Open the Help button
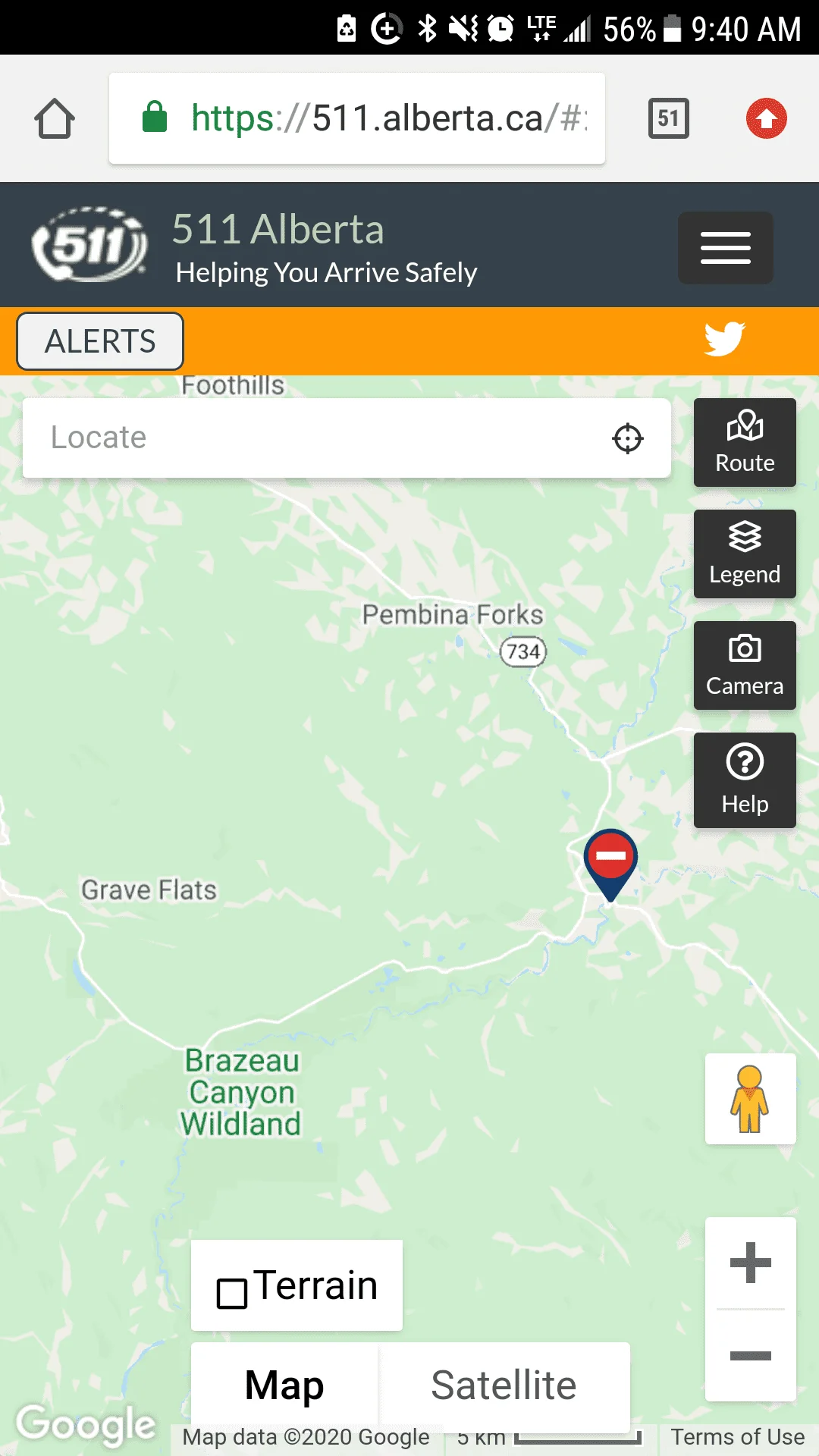 [745, 780]
